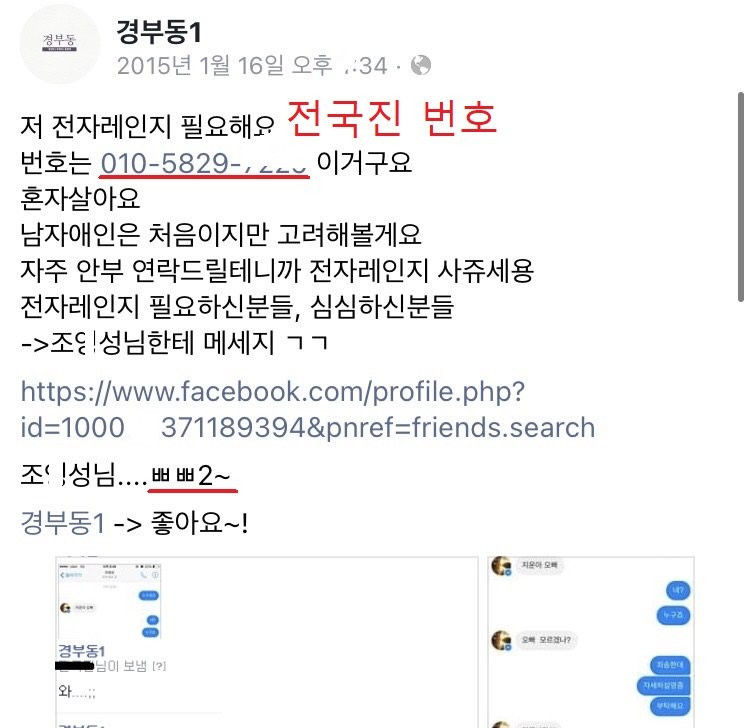Image resolution: width=750 pixels, height=728 pixels.
Task: Tap the blue 경부동1 link before 좋아요
Action: point(62,521)
